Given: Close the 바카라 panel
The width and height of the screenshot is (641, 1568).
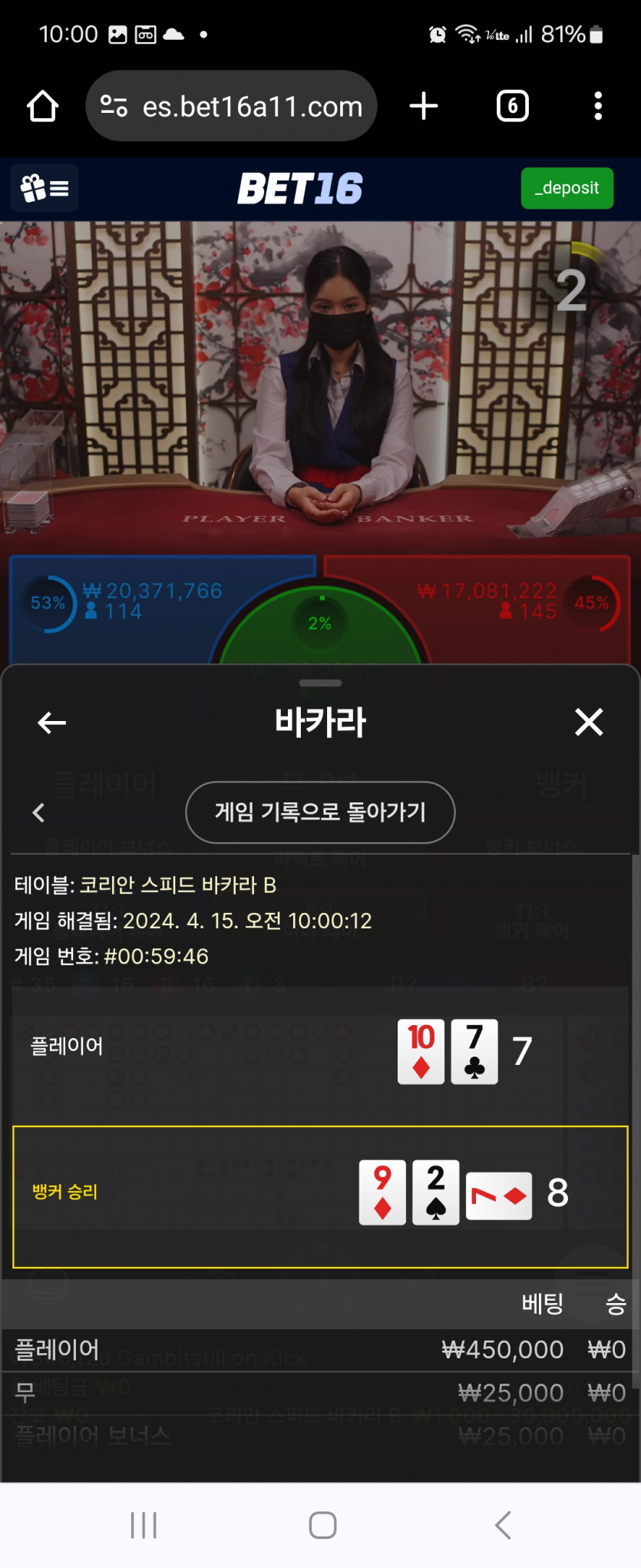Looking at the screenshot, I should pos(589,722).
